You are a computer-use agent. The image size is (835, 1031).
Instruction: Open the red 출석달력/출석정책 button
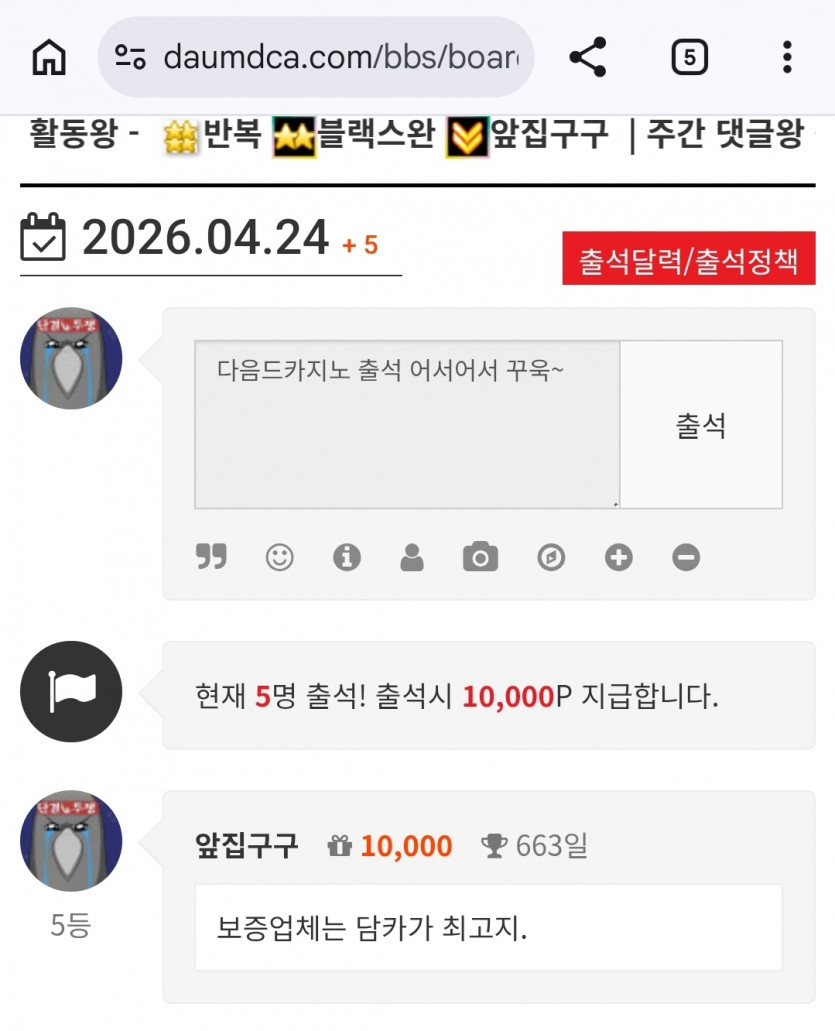(687, 255)
